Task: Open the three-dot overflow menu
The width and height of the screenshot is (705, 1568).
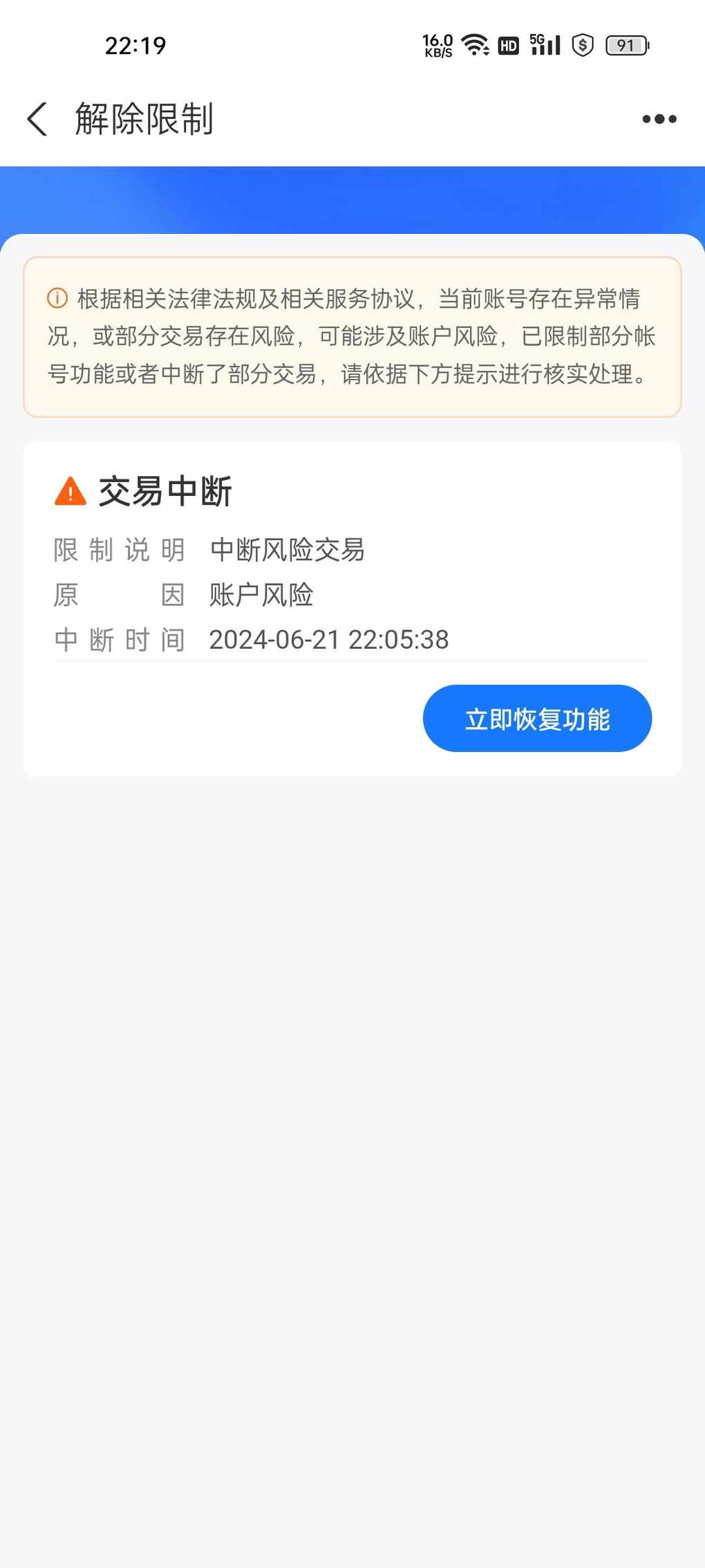Action: (659, 119)
